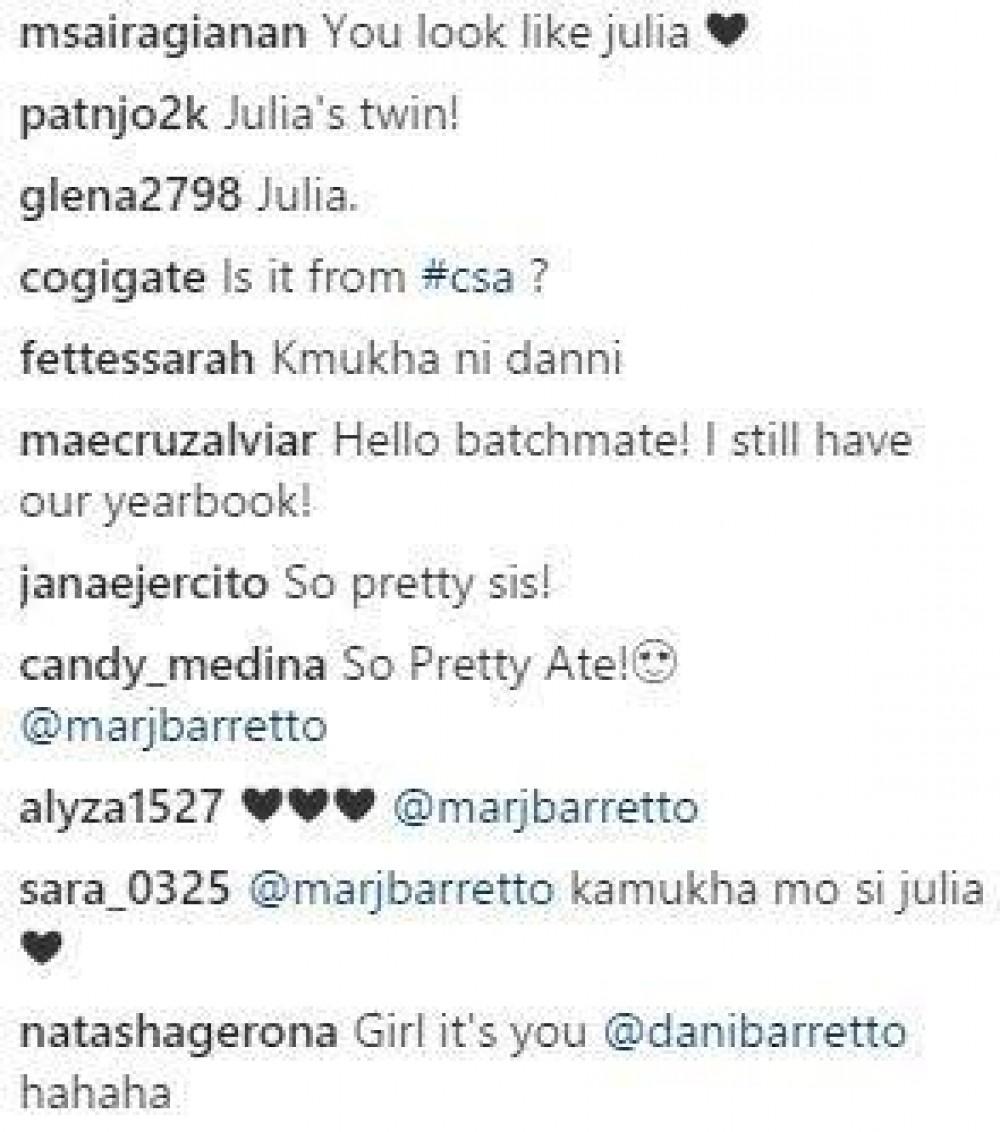Image resolution: width=1000 pixels, height=1132 pixels.
Task: Open patnjo2k's profile
Action: [113, 117]
